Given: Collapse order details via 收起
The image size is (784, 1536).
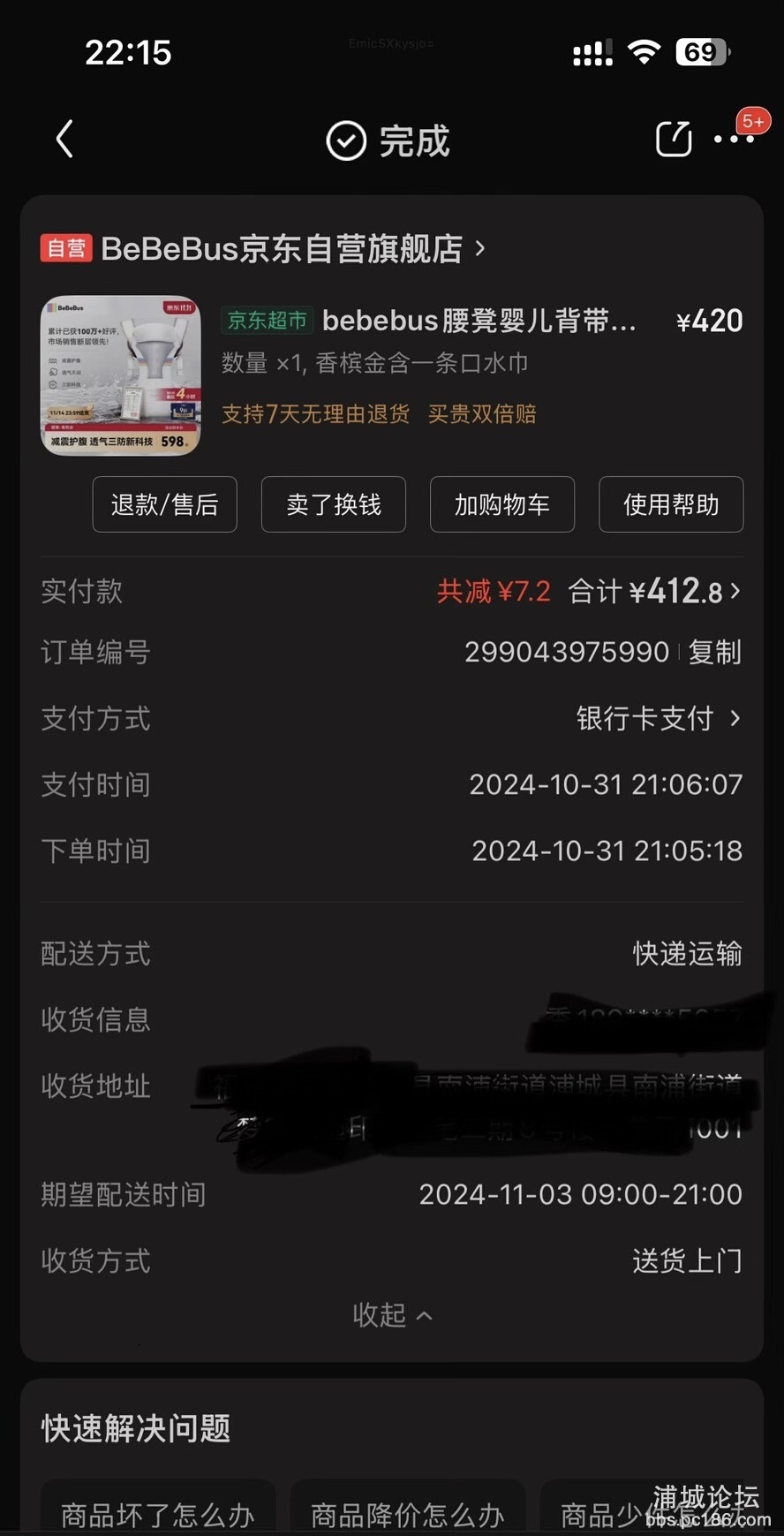Looking at the screenshot, I should coord(391,1315).
